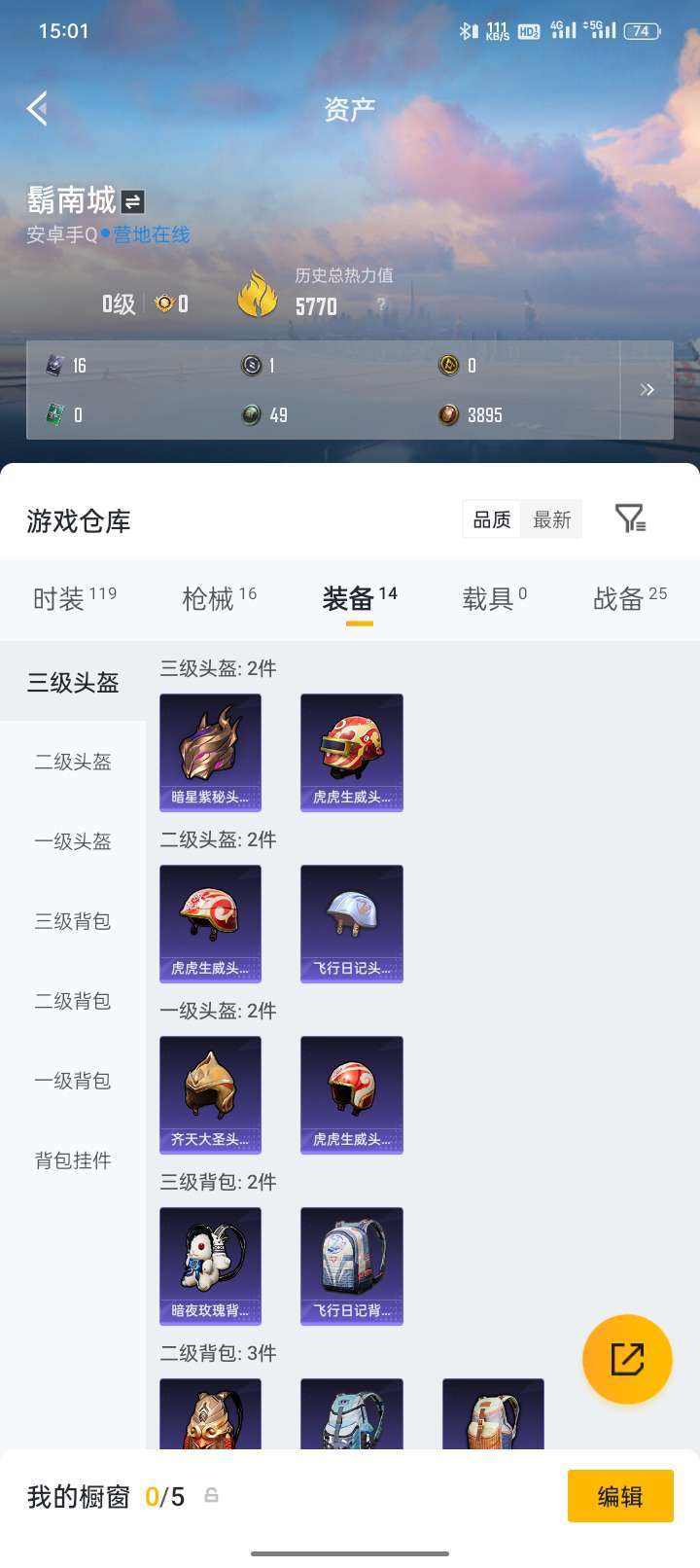Switch item sorting to 最新
Image resolution: width=700 pixels, height=1568 pixels.
tap(551, 519)
